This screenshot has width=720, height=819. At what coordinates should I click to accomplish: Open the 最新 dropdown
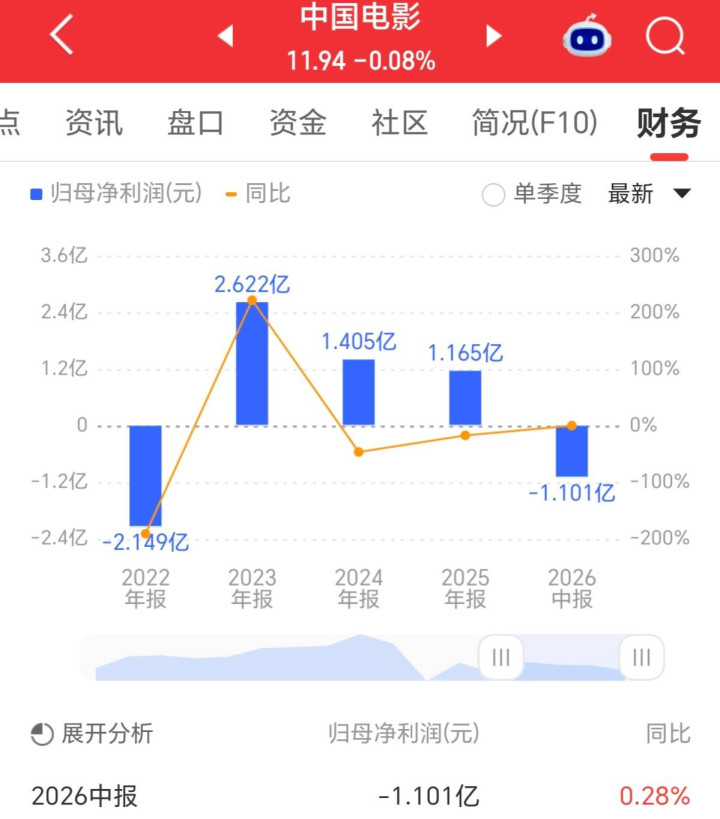(x=649, y=194)
